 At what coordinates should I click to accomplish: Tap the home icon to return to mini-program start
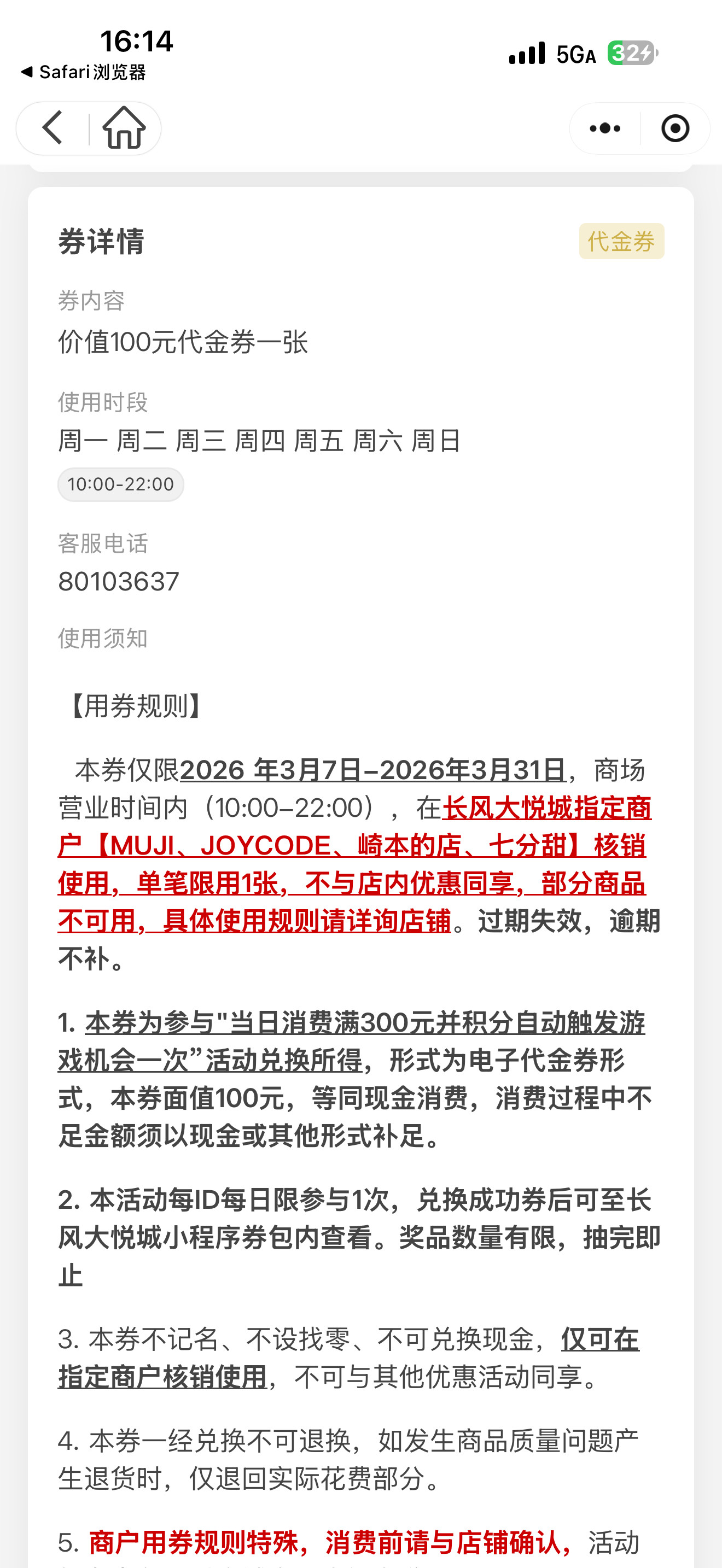pyautogui.click(x=123, y=128)
